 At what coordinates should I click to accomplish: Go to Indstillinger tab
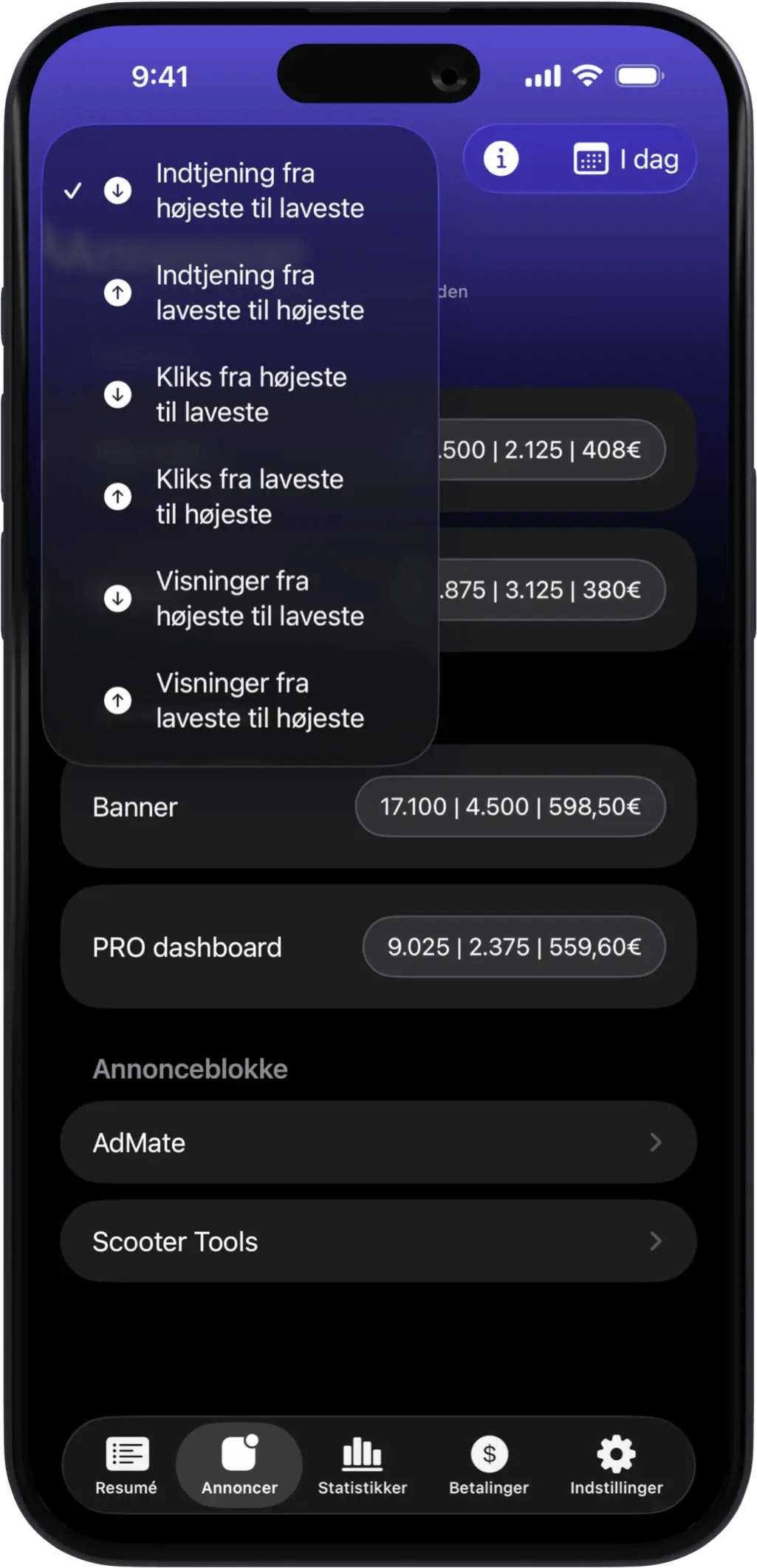coord(616,1465)
